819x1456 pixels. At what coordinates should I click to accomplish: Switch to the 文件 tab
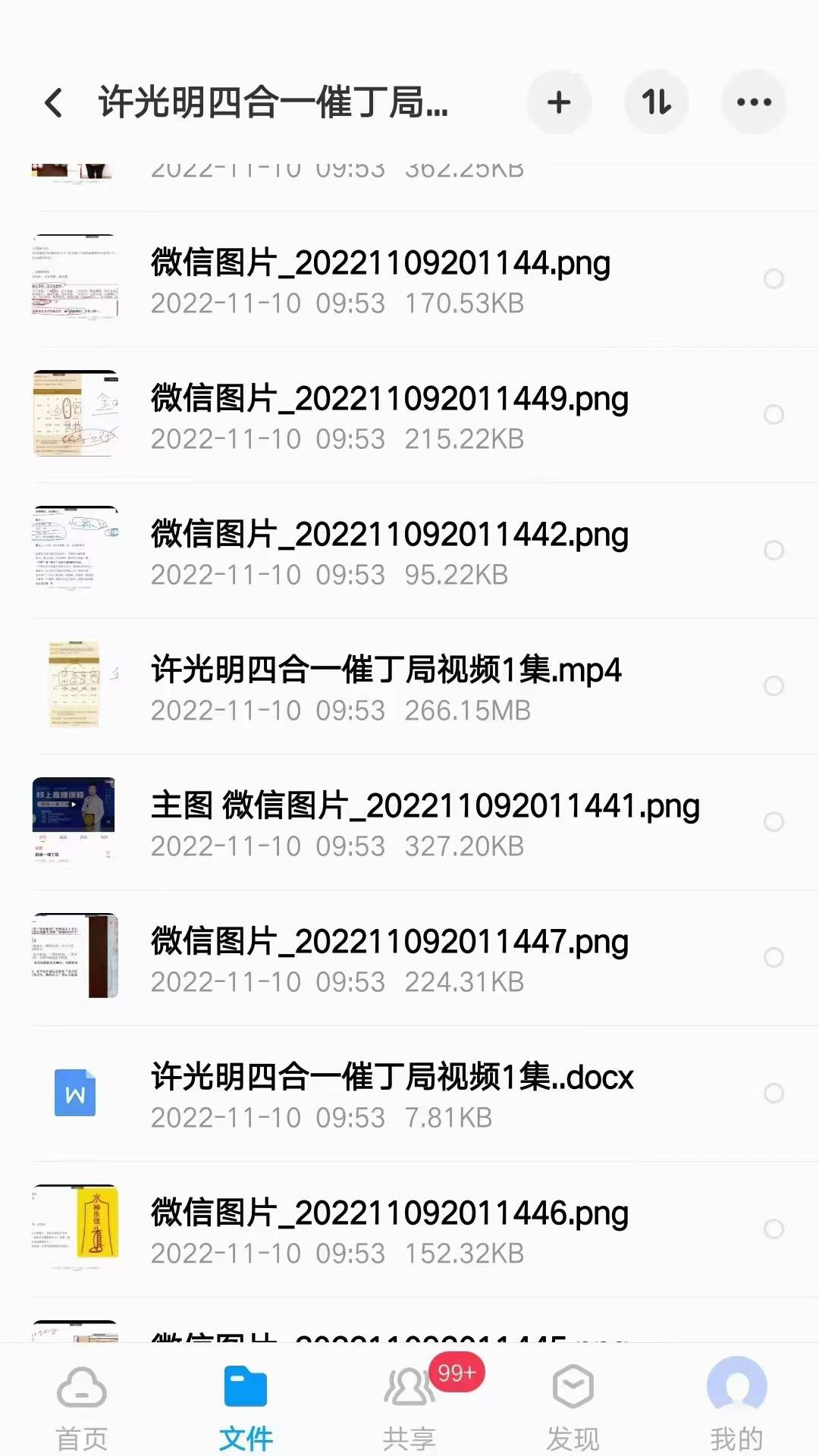[x=246, y=1405]
